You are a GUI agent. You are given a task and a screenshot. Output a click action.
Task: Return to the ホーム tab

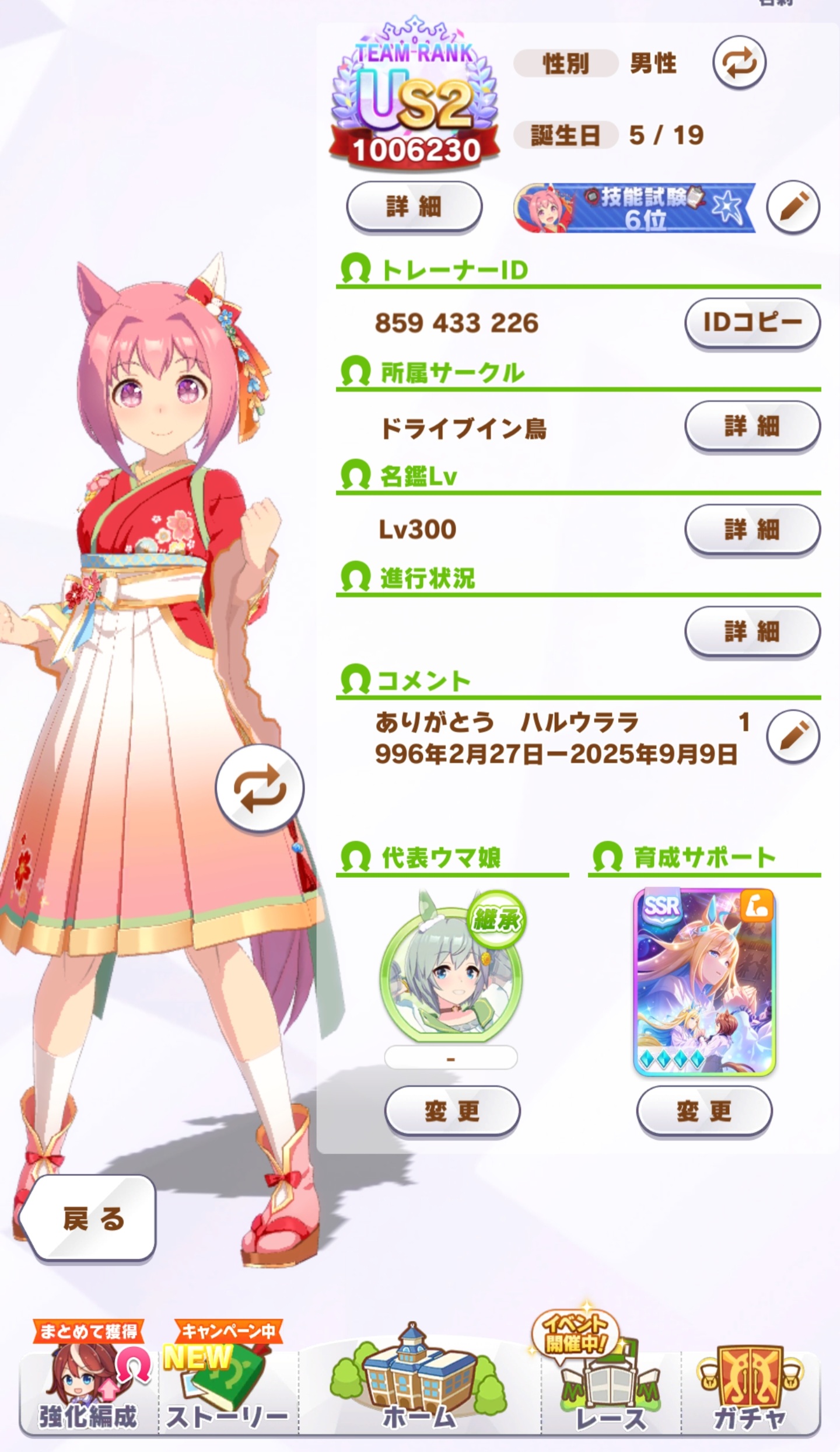(419, 1383)
